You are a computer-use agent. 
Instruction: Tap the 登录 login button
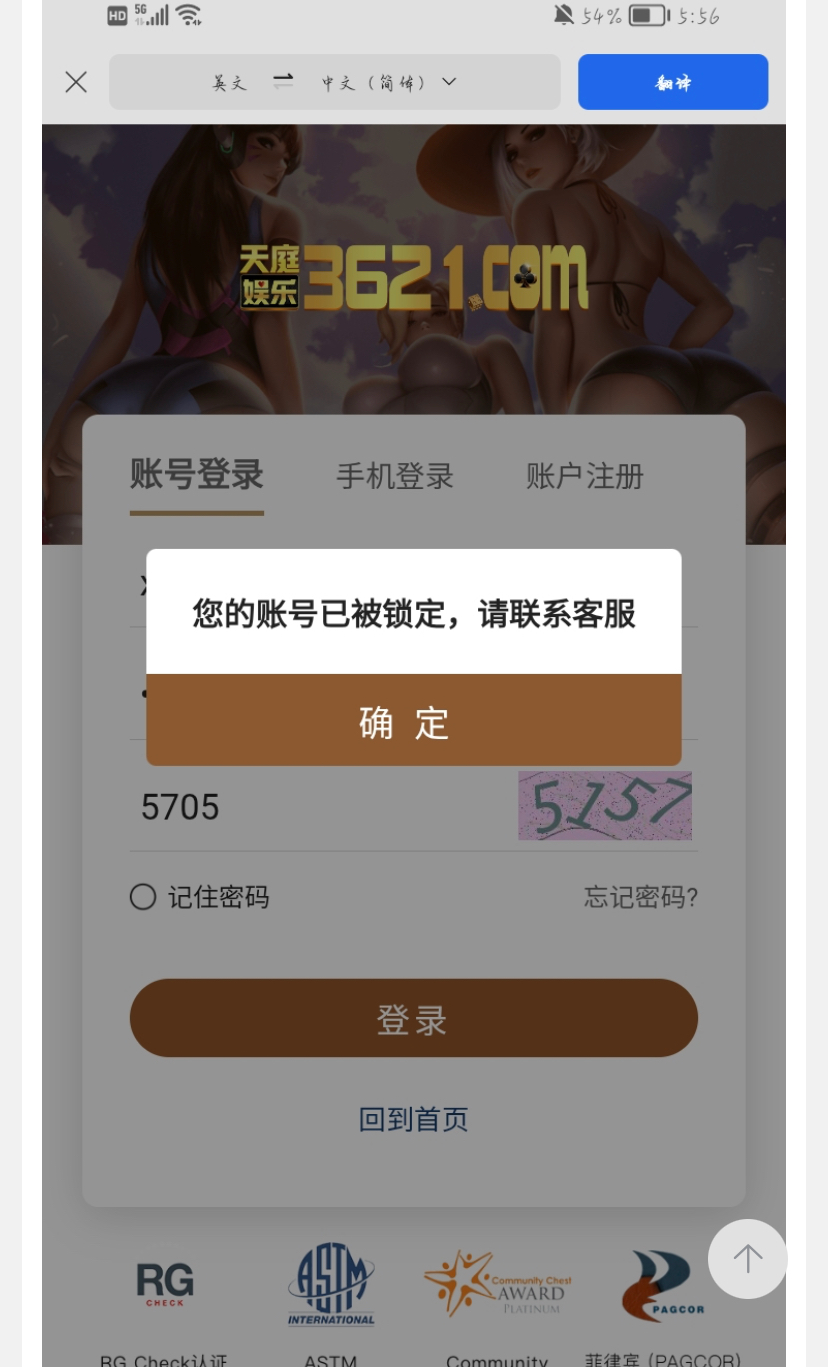click(x=413, y=1018)
